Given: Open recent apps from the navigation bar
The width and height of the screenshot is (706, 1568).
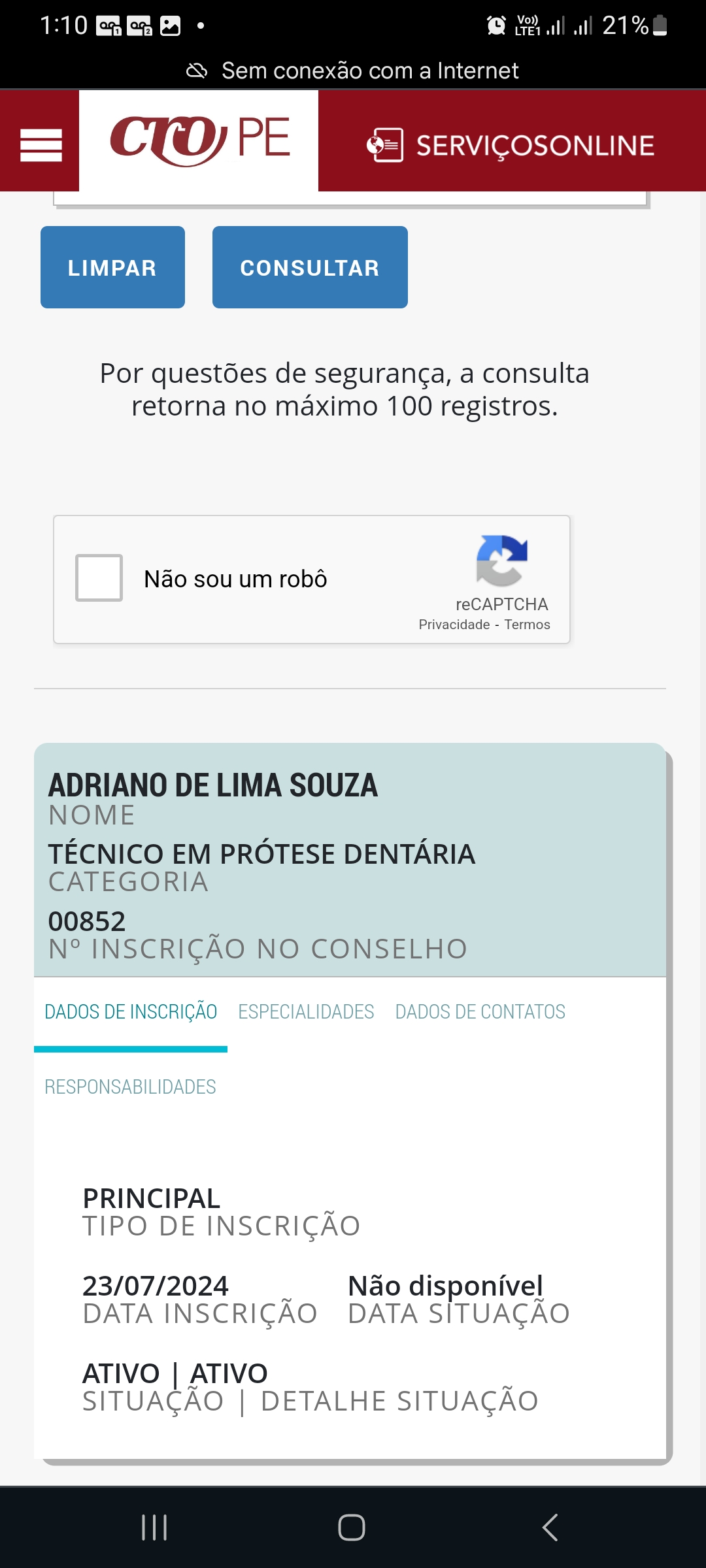Looking at the screenshot, I should [x=154, y=1527].
